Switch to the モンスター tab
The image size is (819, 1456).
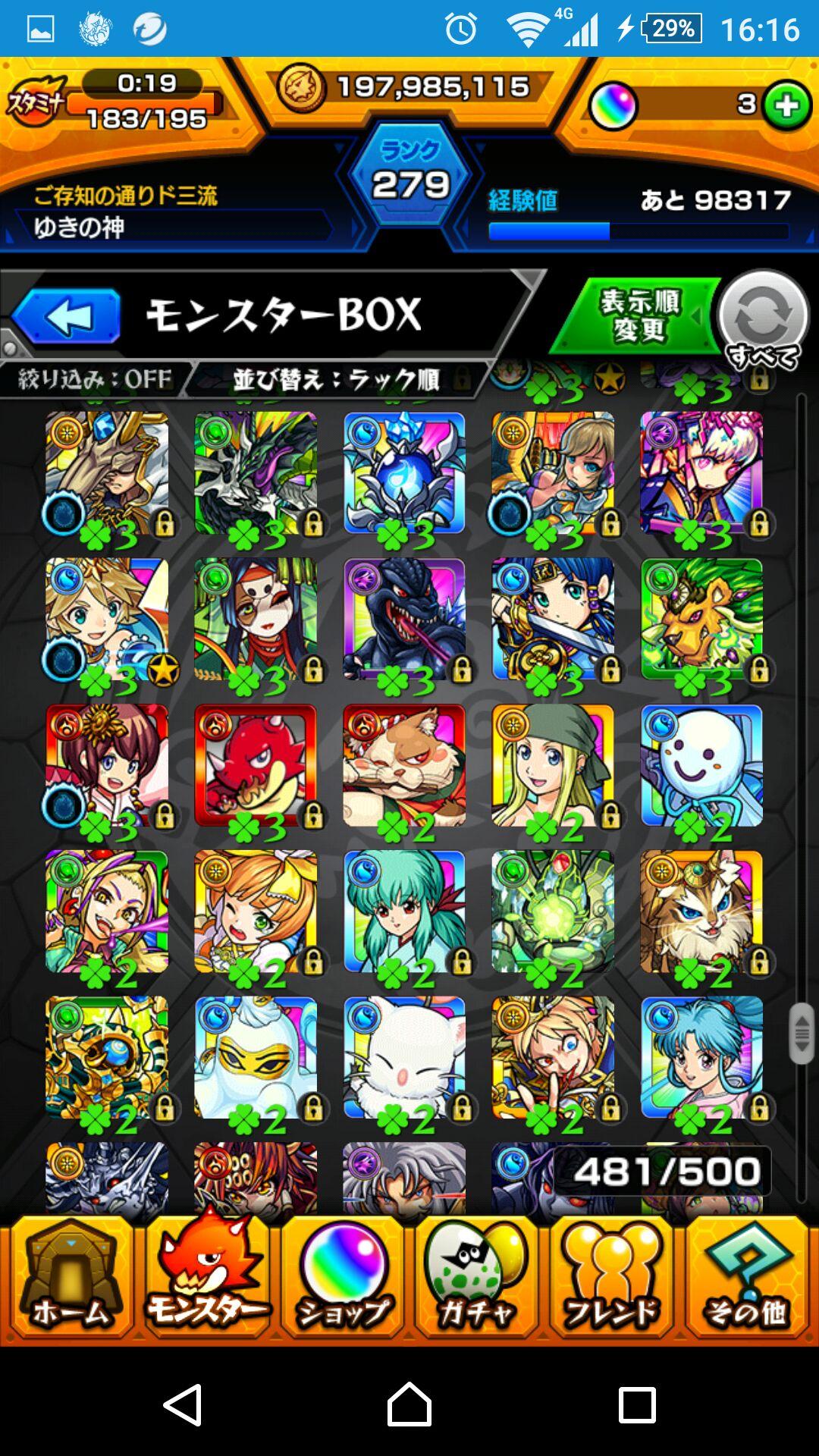(x=206, y=1279)
